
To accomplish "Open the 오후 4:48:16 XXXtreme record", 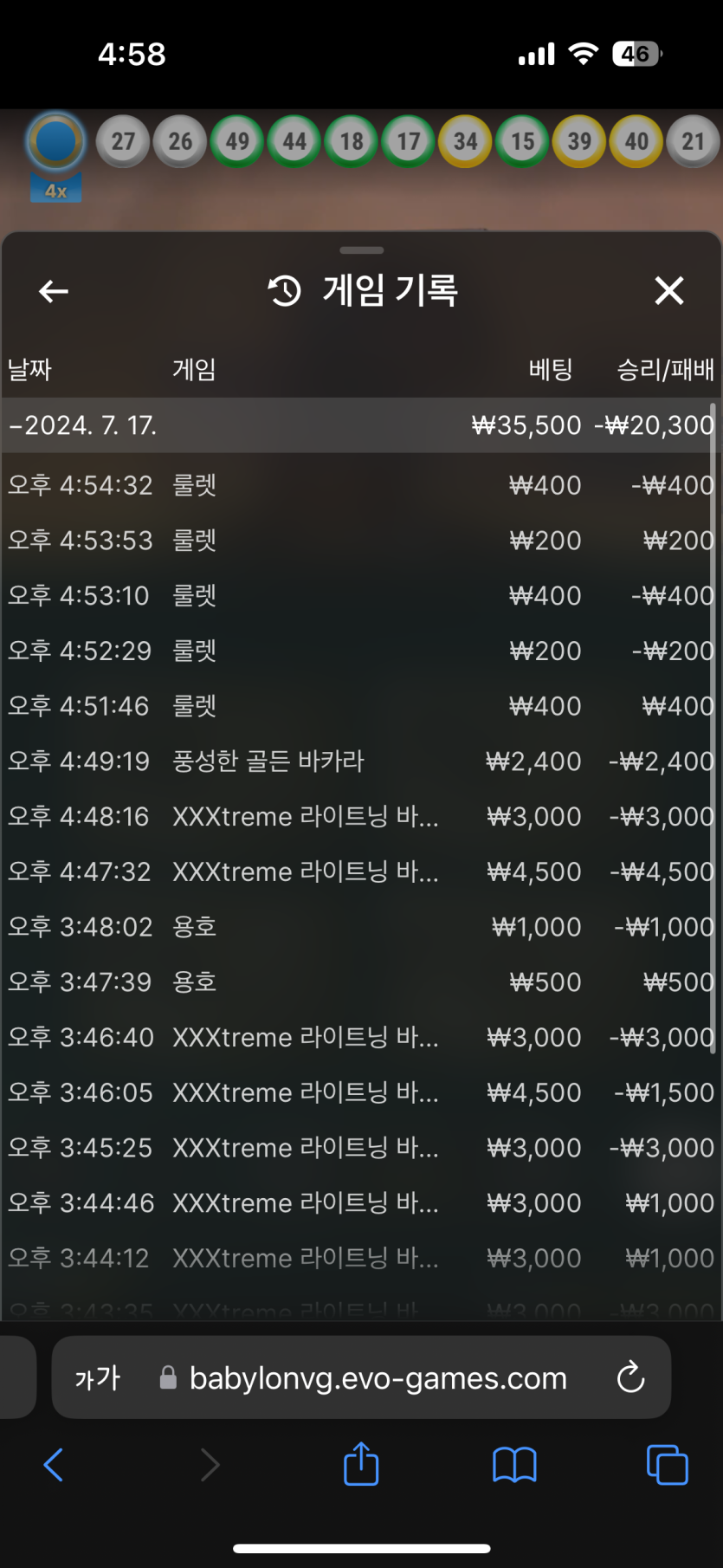I will [360, 817].
